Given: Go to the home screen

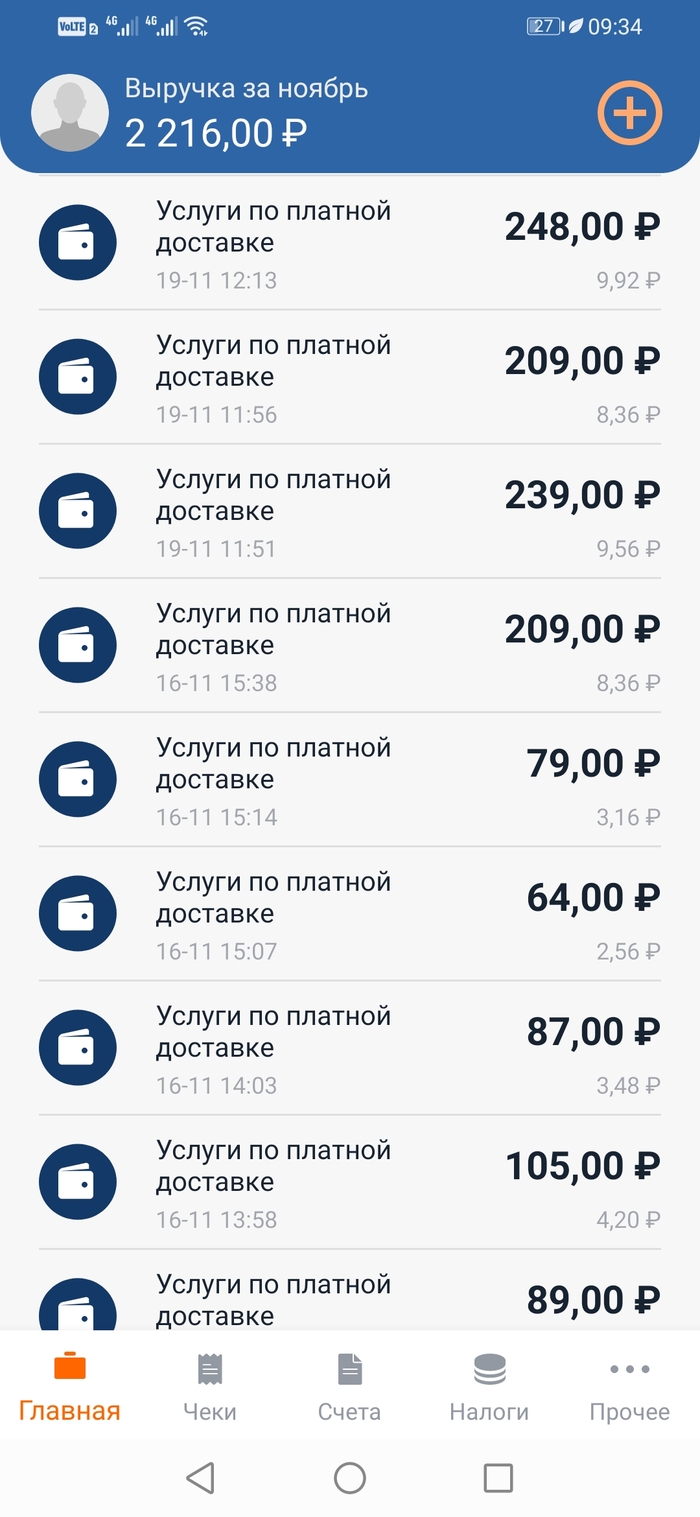Looking at the screenshot, I should point(349,1477).
